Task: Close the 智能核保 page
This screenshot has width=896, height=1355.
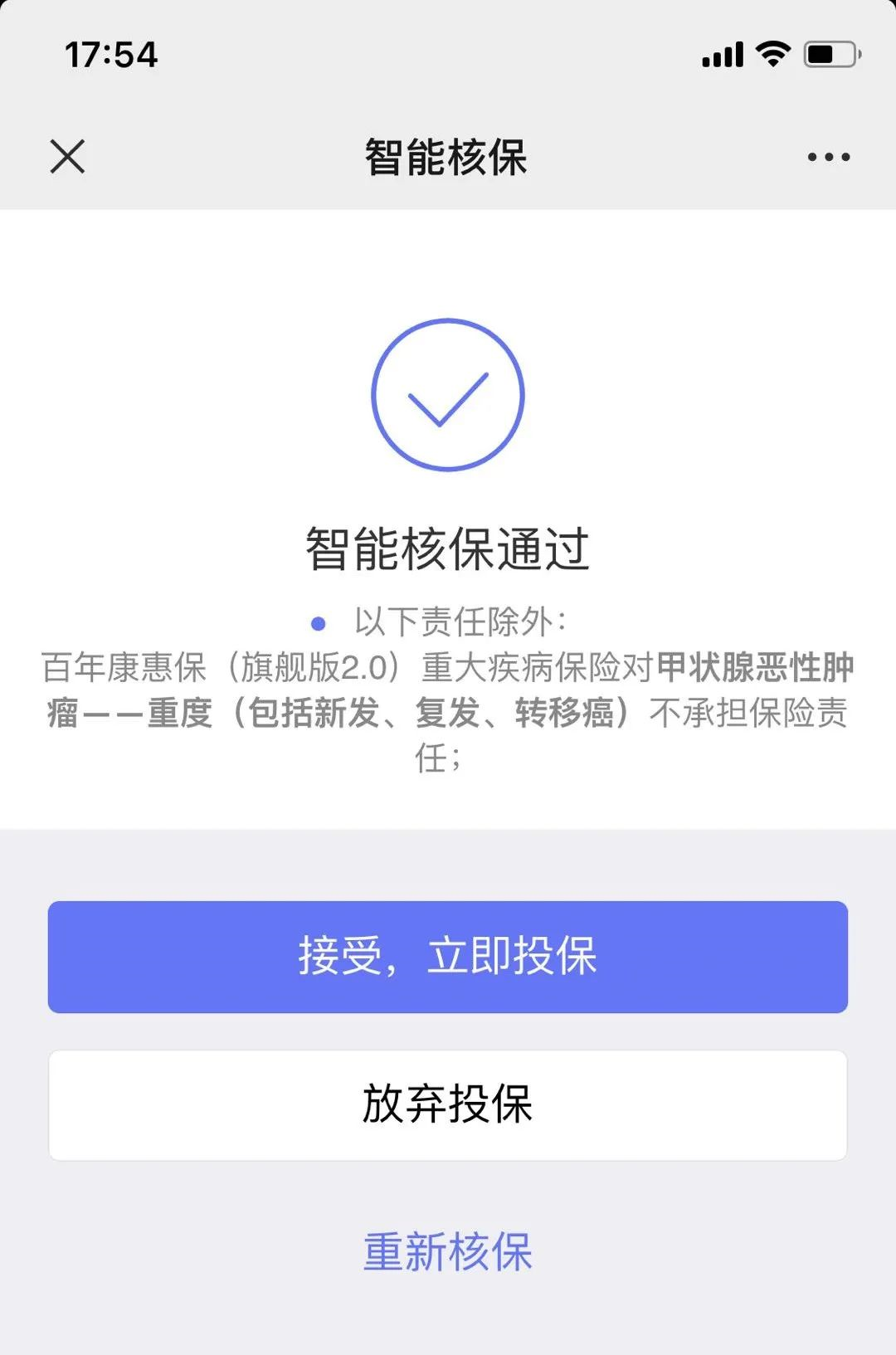Action: point(67,156)
